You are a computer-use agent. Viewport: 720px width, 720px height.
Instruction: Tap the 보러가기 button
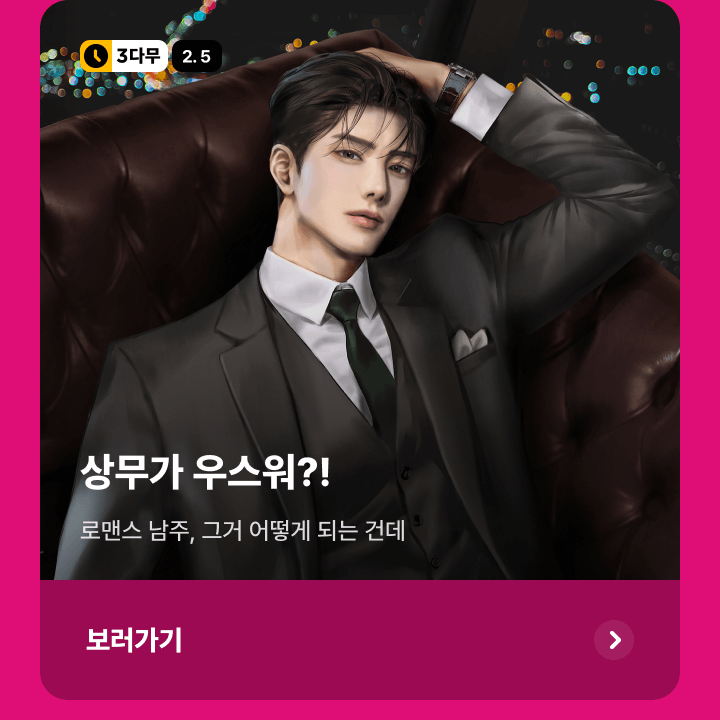point(134,640)
